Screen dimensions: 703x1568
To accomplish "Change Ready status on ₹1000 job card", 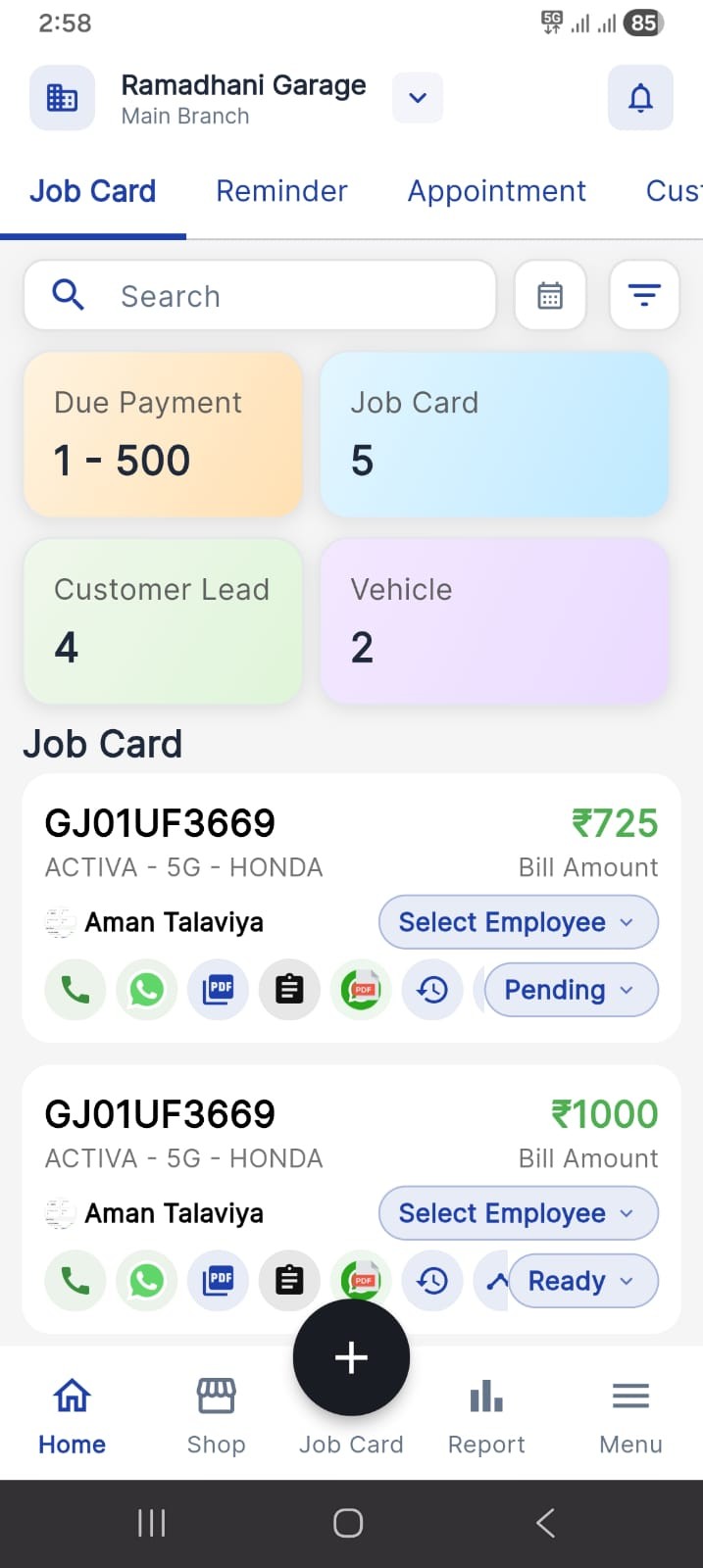I will (x=582, y=1281).
